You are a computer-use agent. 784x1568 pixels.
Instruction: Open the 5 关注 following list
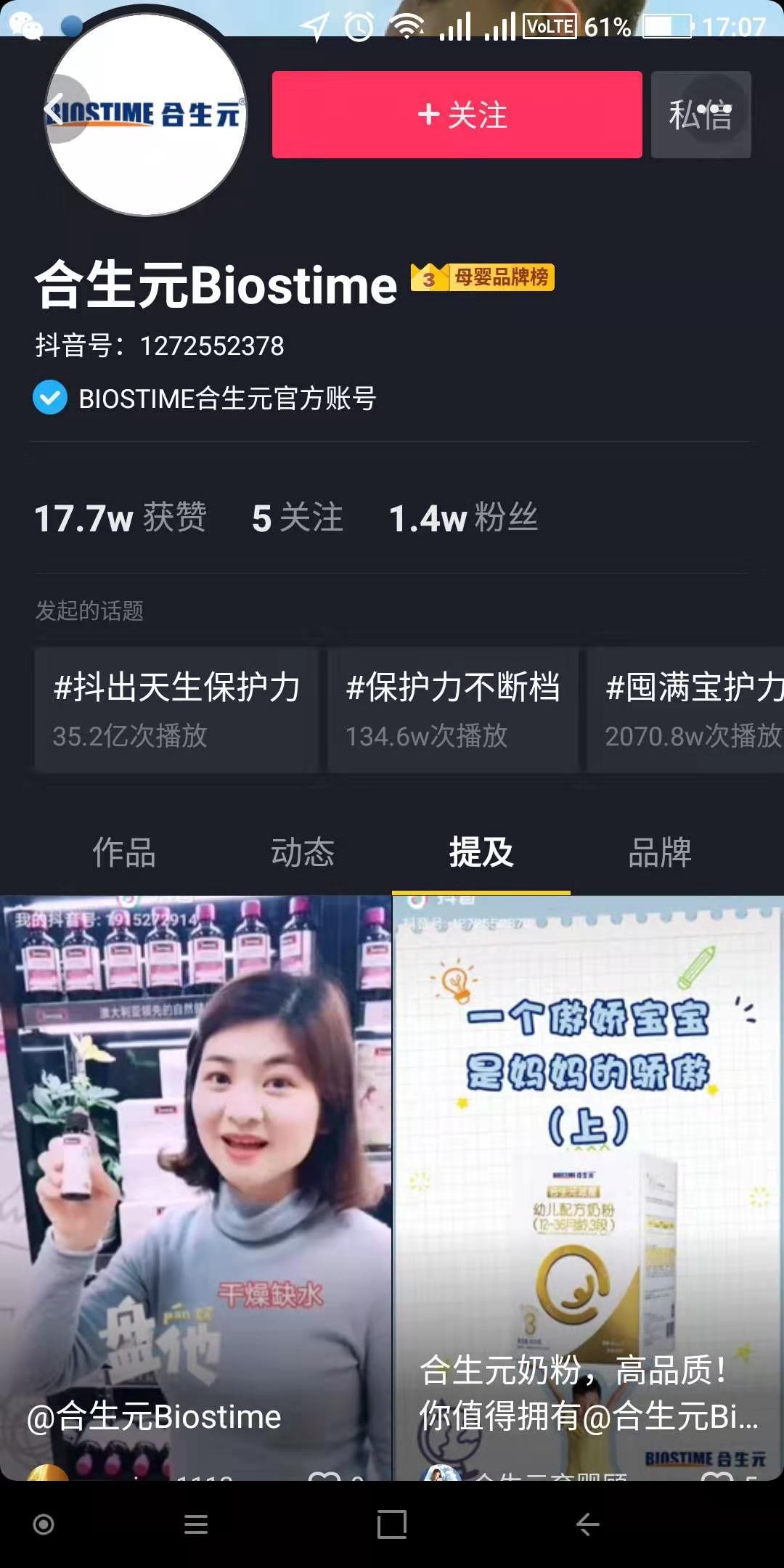click(298, 518)
